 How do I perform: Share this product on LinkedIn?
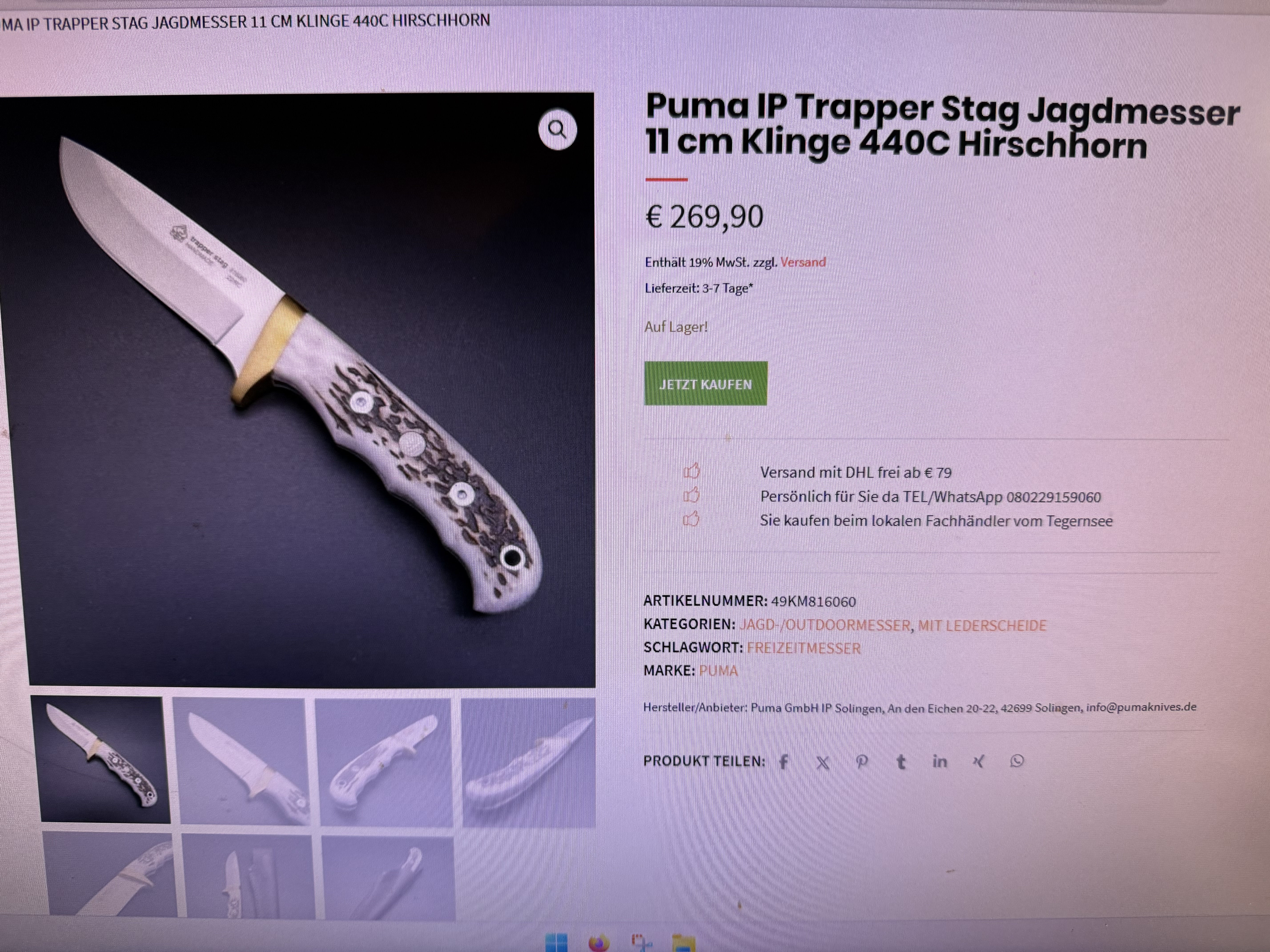pos(939,762)
